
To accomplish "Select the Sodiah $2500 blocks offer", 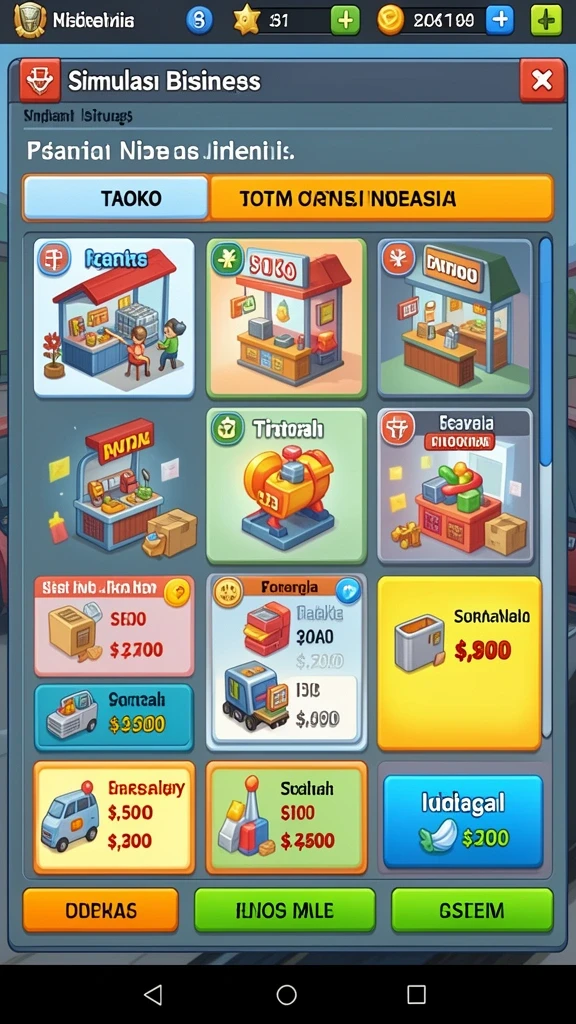I will click(286, 817).
